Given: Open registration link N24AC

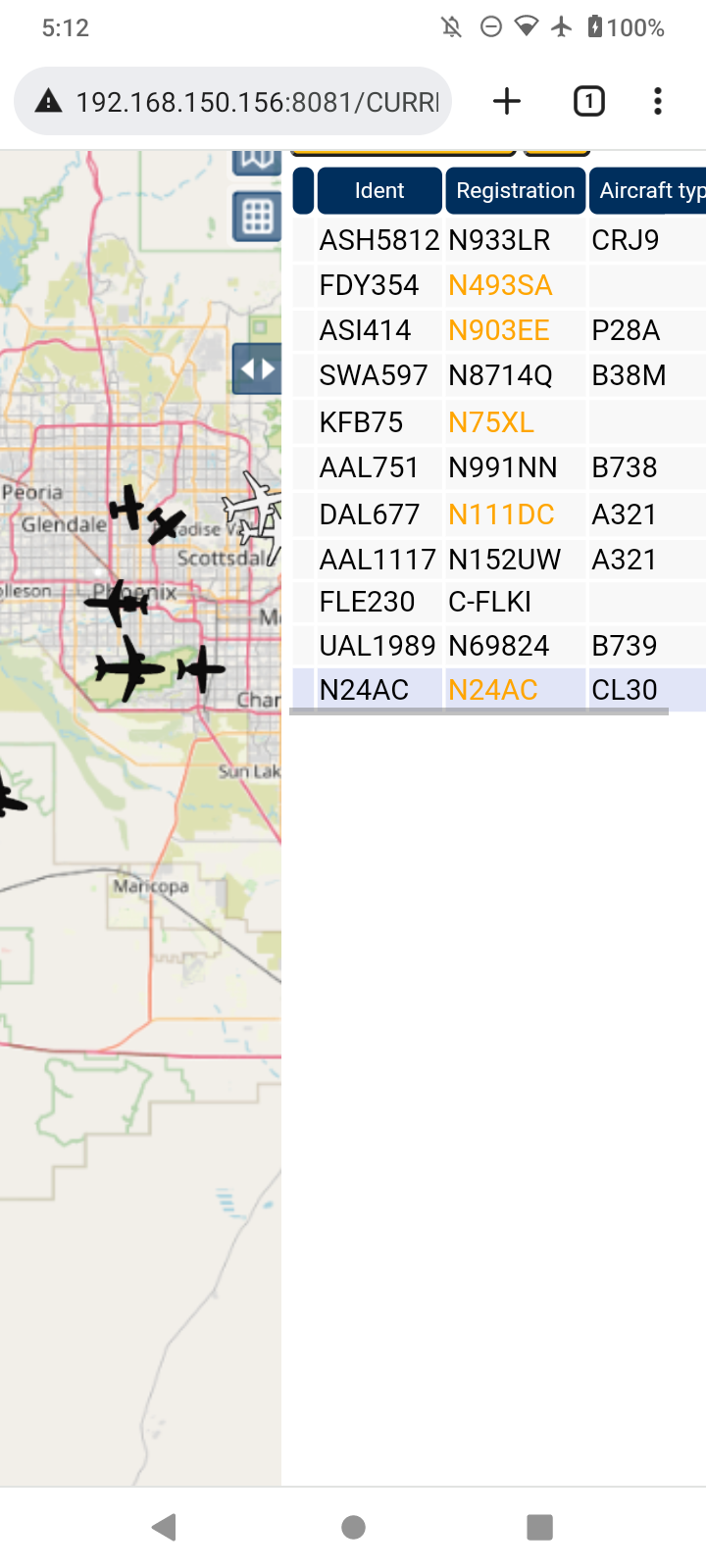Looking at the screenshot, I should click(x=493, y=690).
